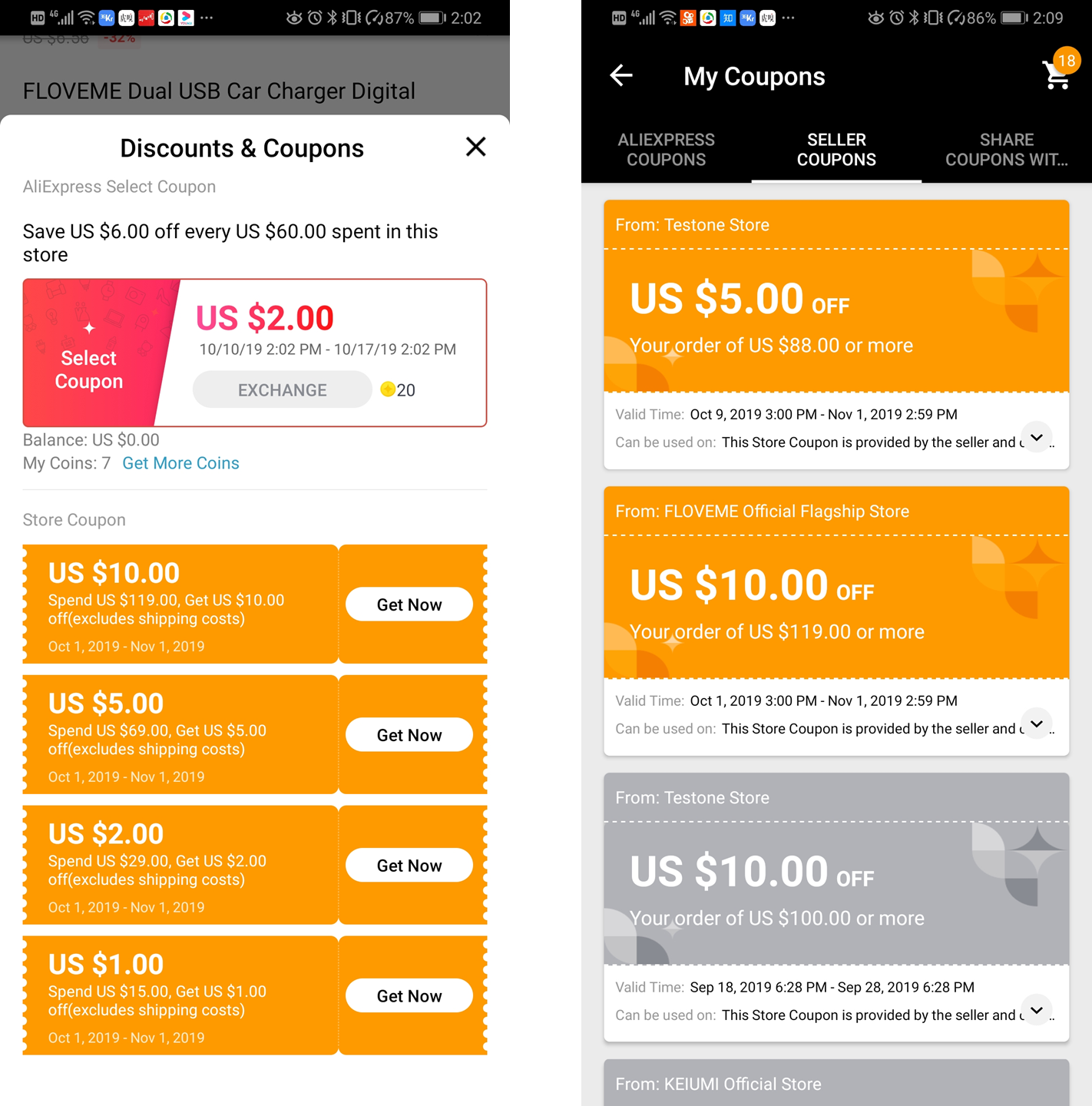Claim the US $1.00 store coupon
The width and height of the screenshot is (1092, 1106).
[409, 996]
